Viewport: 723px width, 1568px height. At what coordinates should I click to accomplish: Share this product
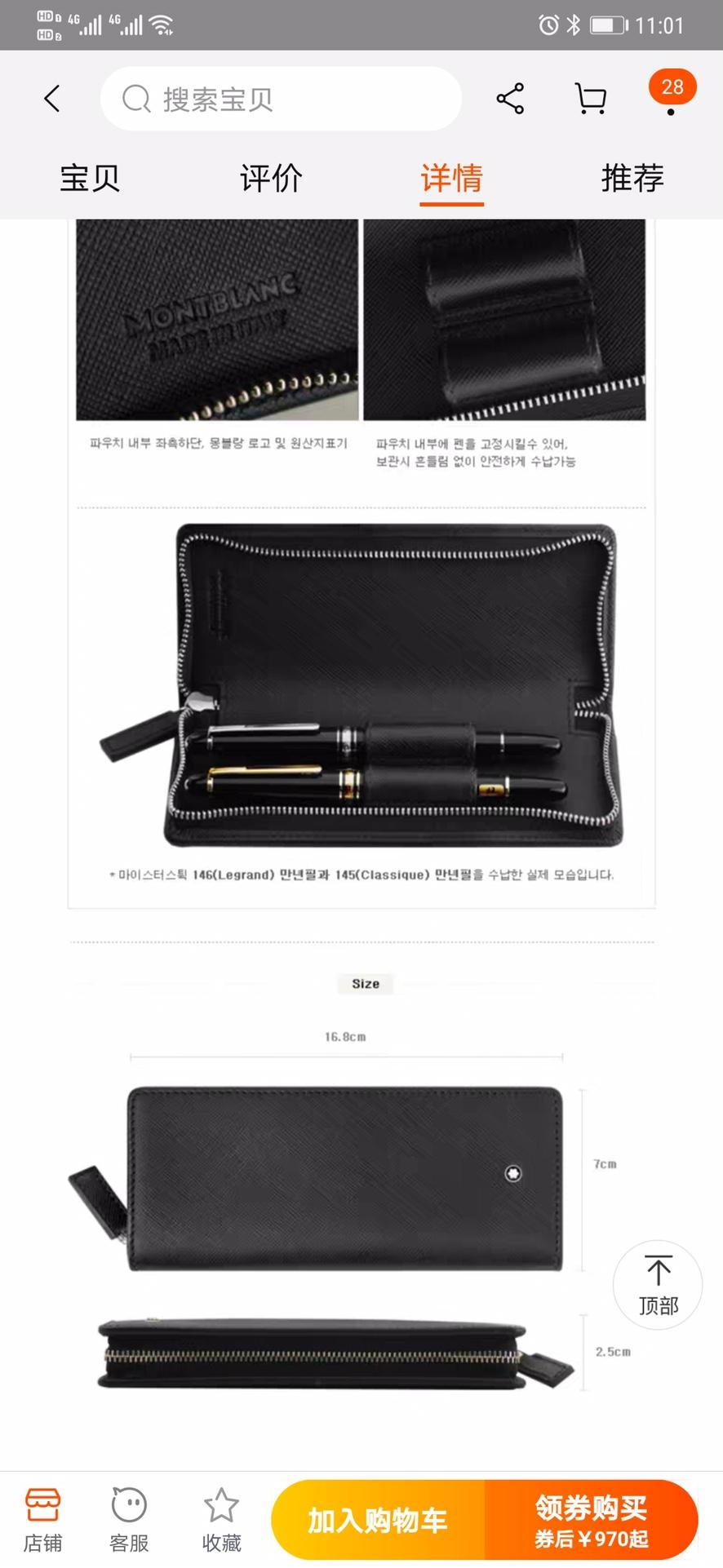(510, 99)
